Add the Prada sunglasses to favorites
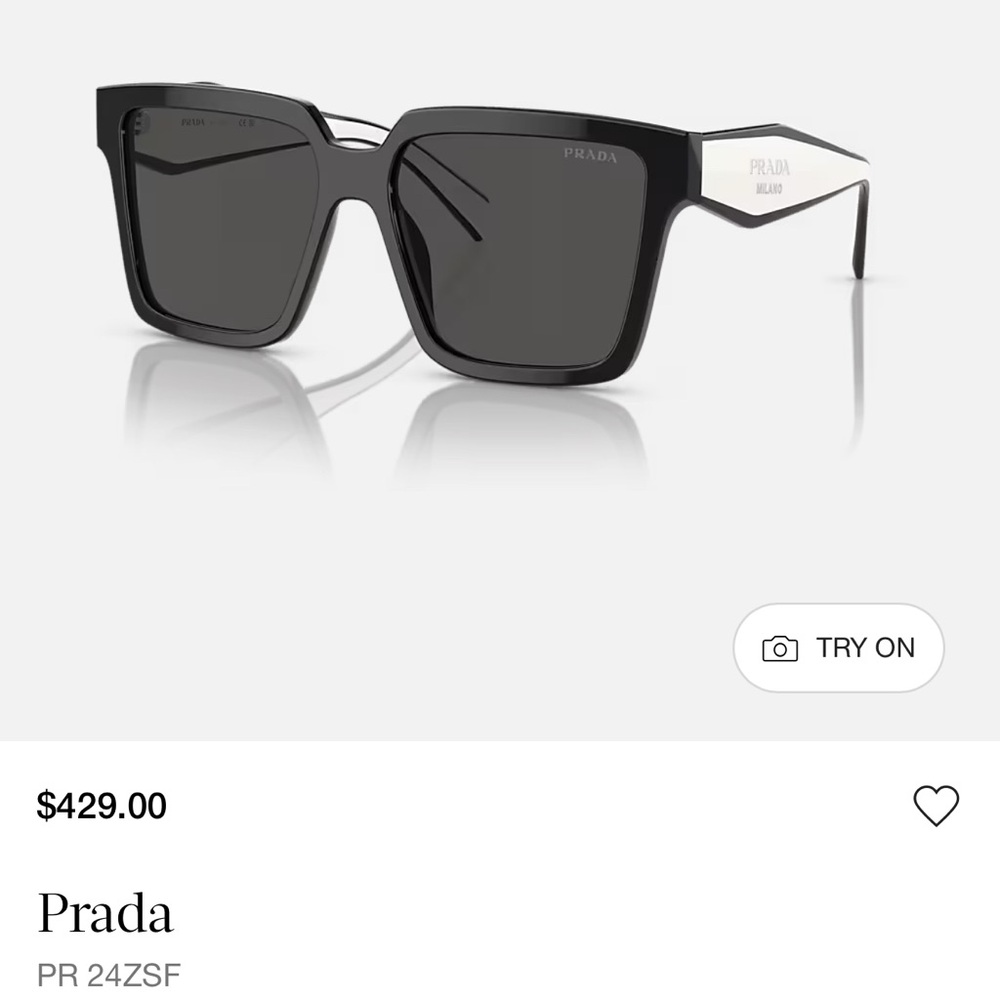Image resolution: width=1000 pixels, height=1000 pixels. pyautogui.click(x=936, y=806)
